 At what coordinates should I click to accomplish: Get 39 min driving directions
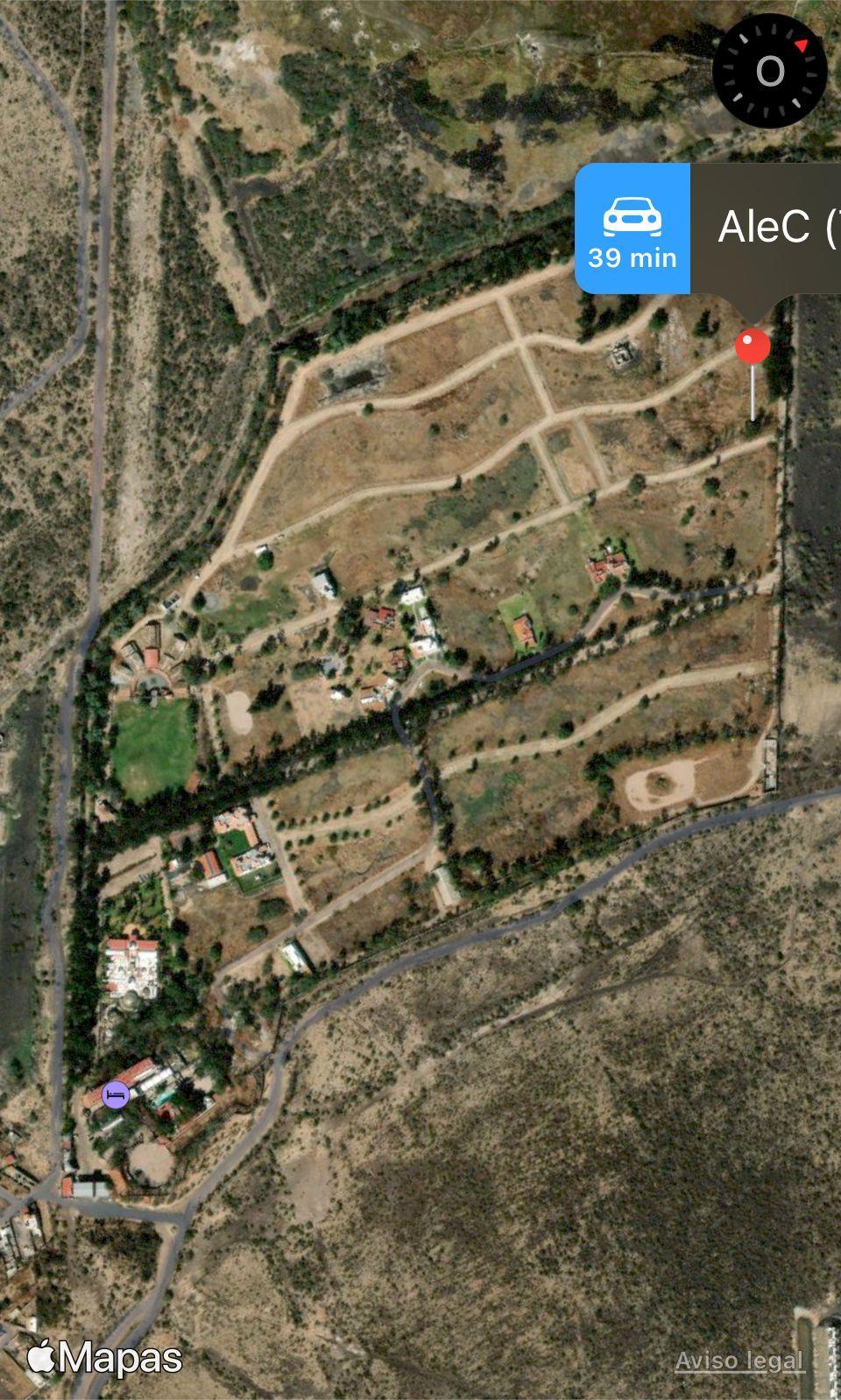point(633,229)
